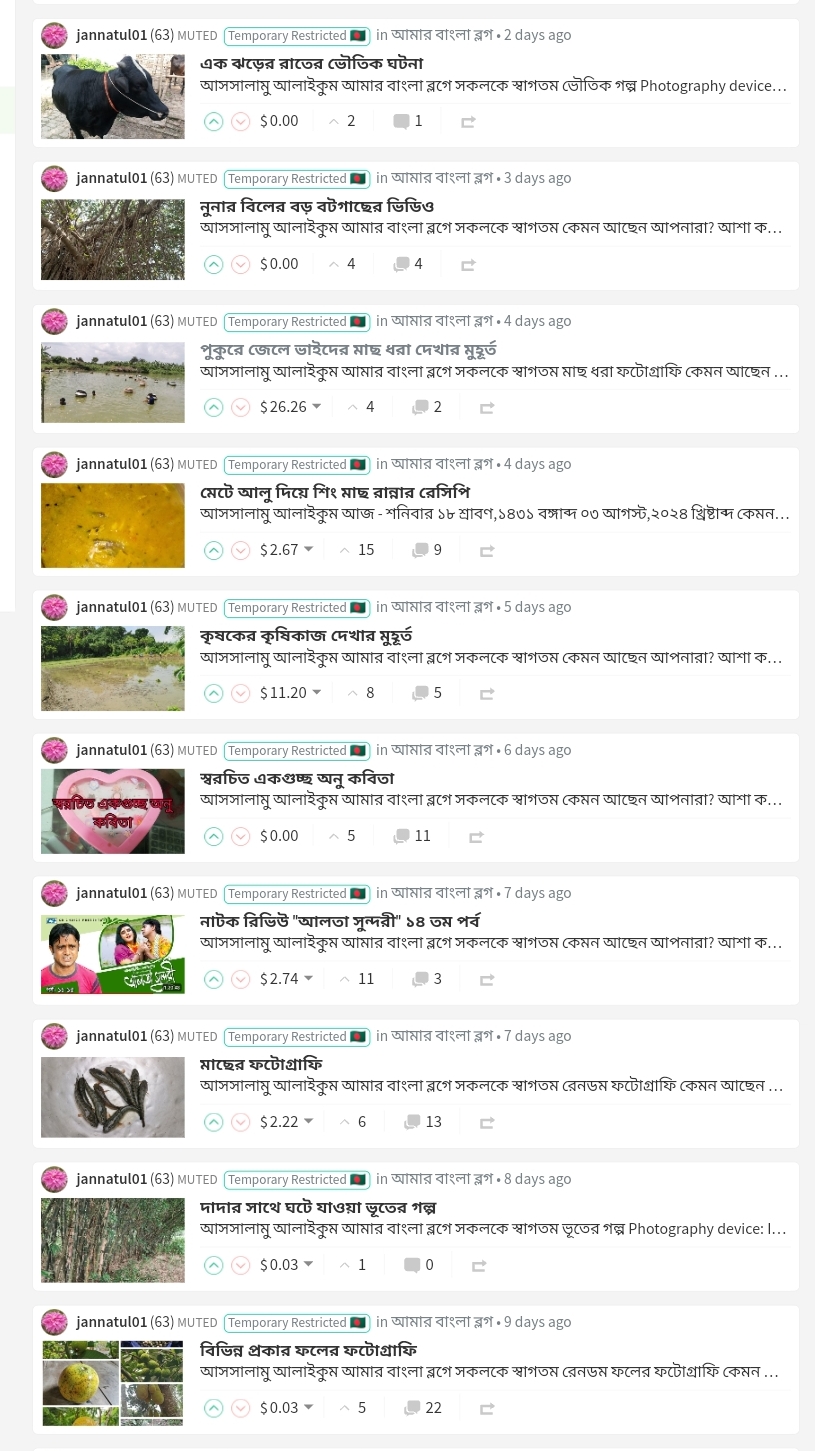Downvote the post 'নুনার বিলের বড় বটগাছের ভিডিও'
This screenshot has height=1451, width=815.
tap(241, 264)
